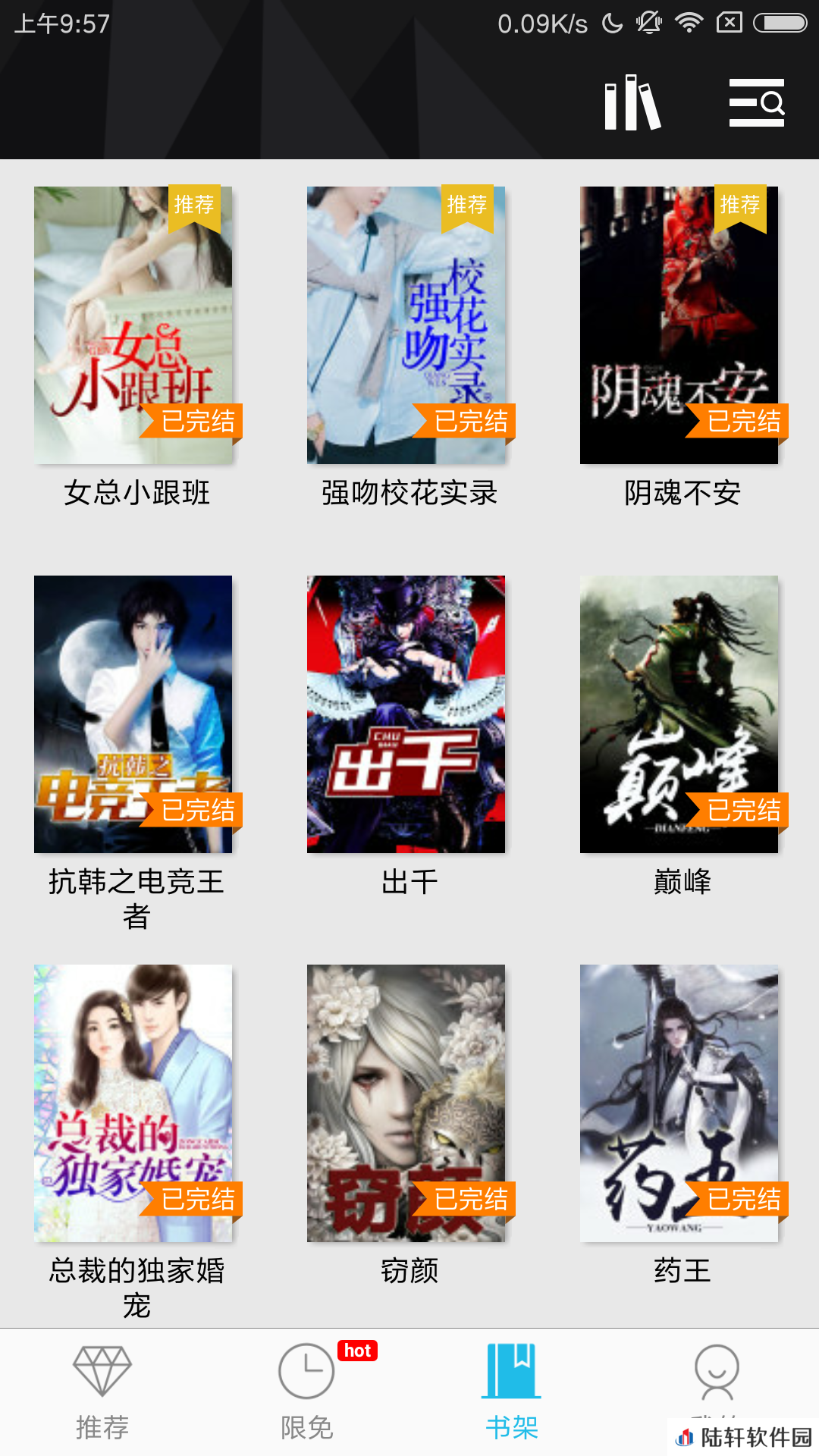Open the book 女总小跟班
This screenshot has height=1456, width=819.
point(133,325)
